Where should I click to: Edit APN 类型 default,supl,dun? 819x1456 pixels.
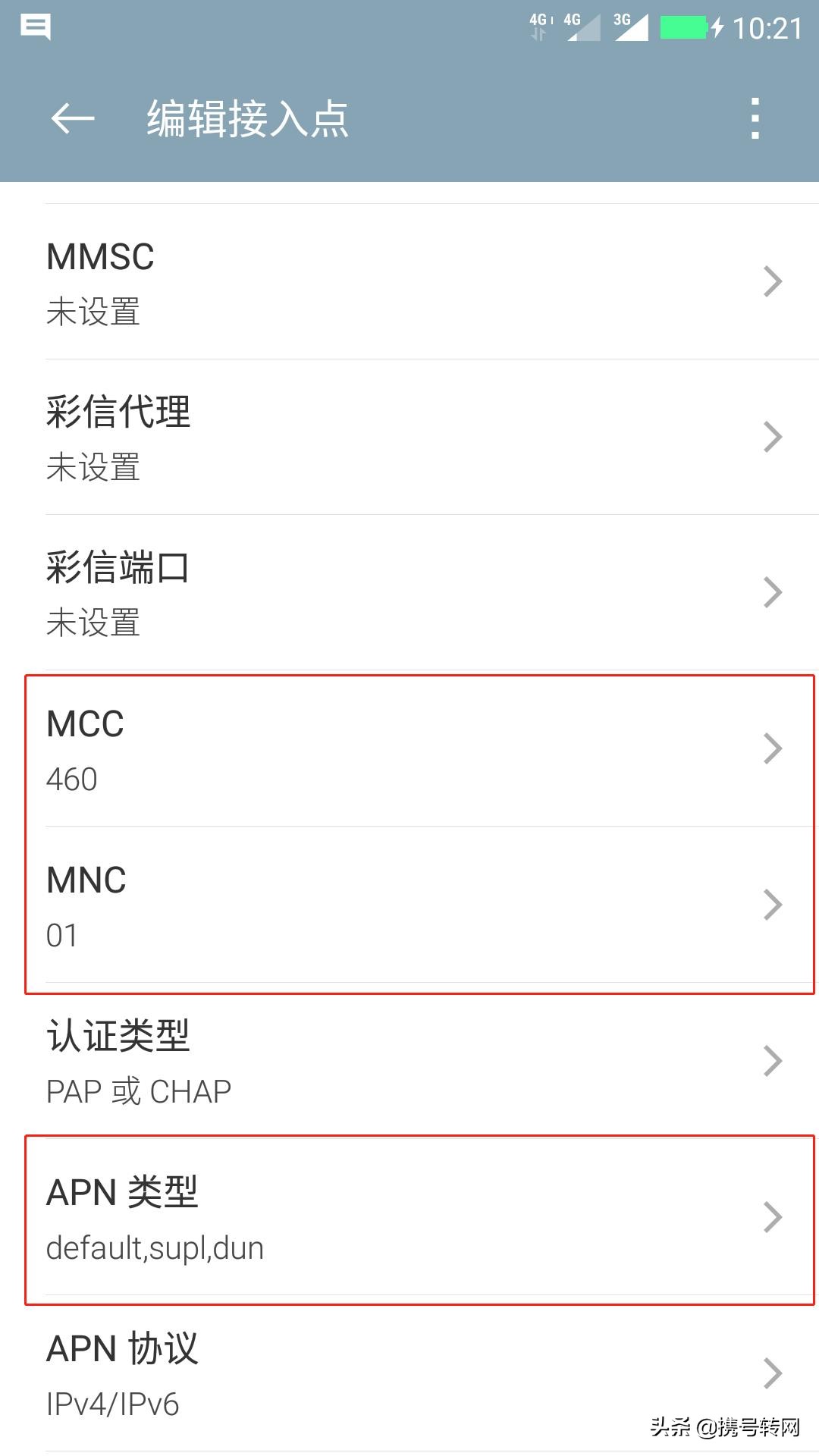[x=409, y=1218]
